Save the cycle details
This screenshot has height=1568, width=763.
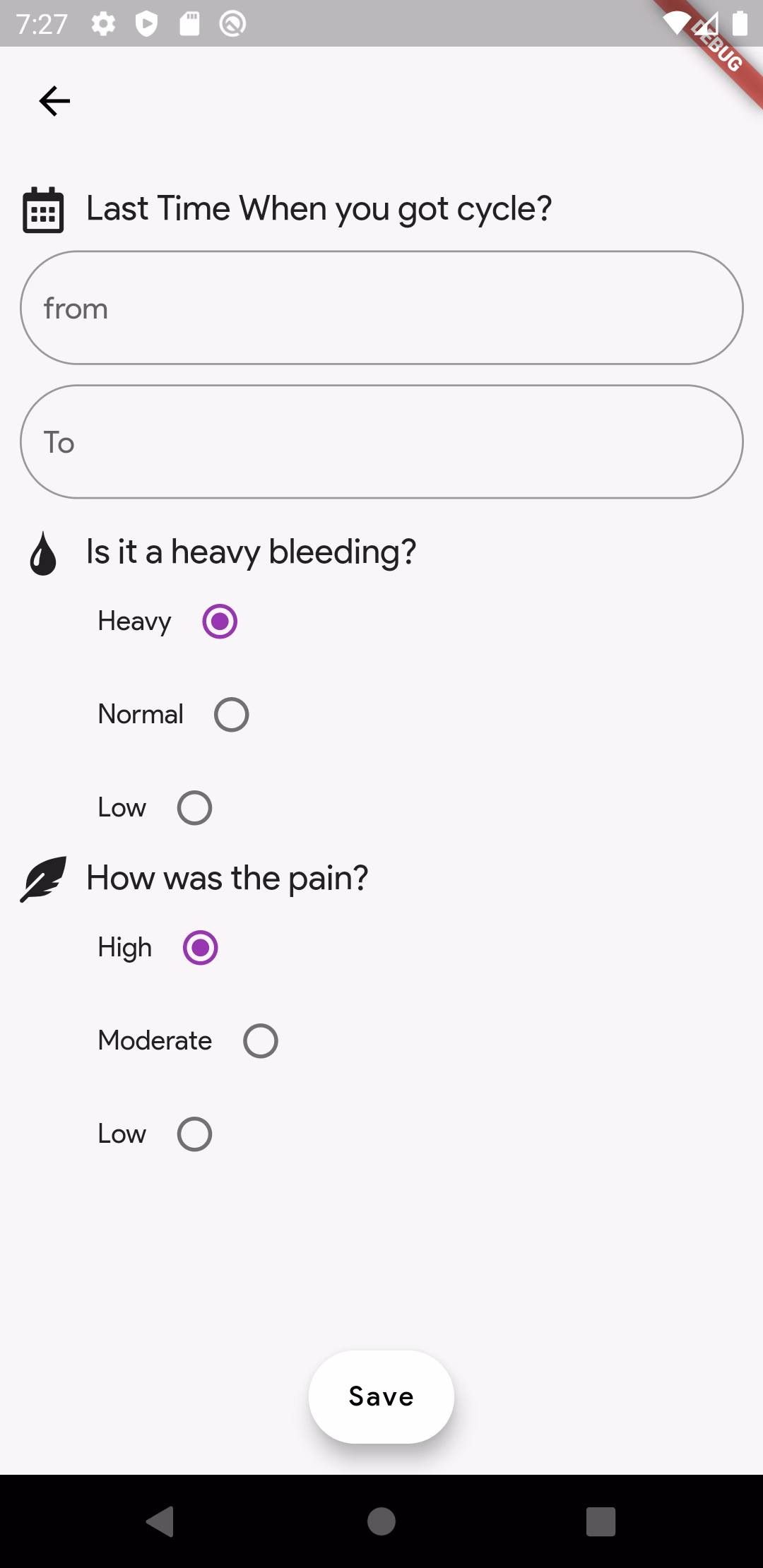coord(381,1397)
